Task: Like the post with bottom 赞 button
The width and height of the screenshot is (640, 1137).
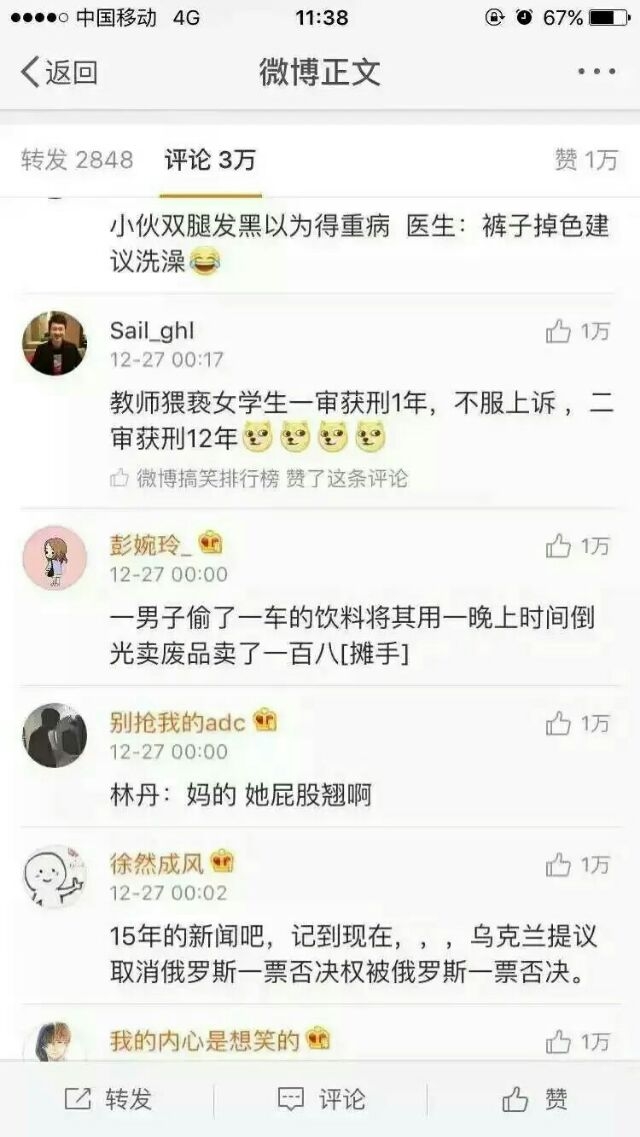Action: tap(535, 1099)
